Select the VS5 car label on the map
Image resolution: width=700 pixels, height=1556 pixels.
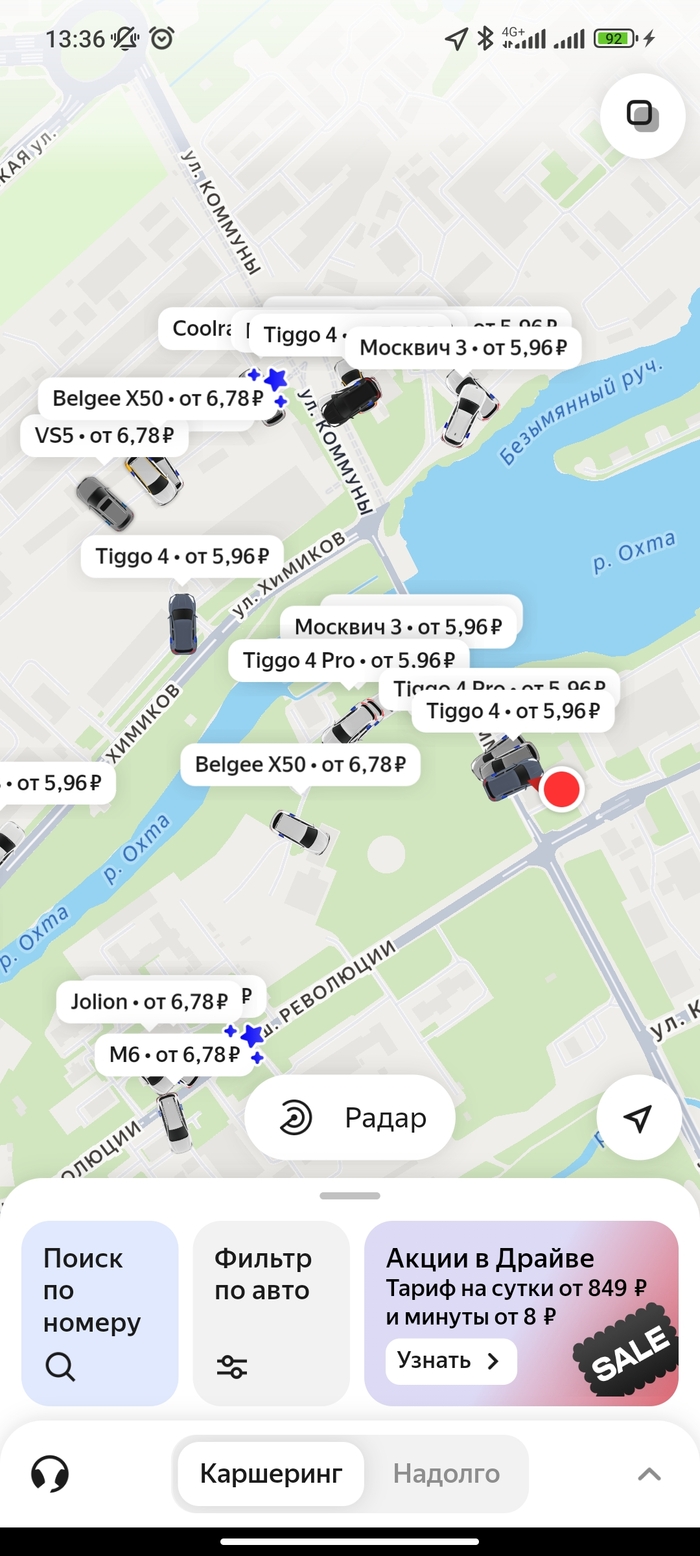pyautogui.click(x=104, y=436)
